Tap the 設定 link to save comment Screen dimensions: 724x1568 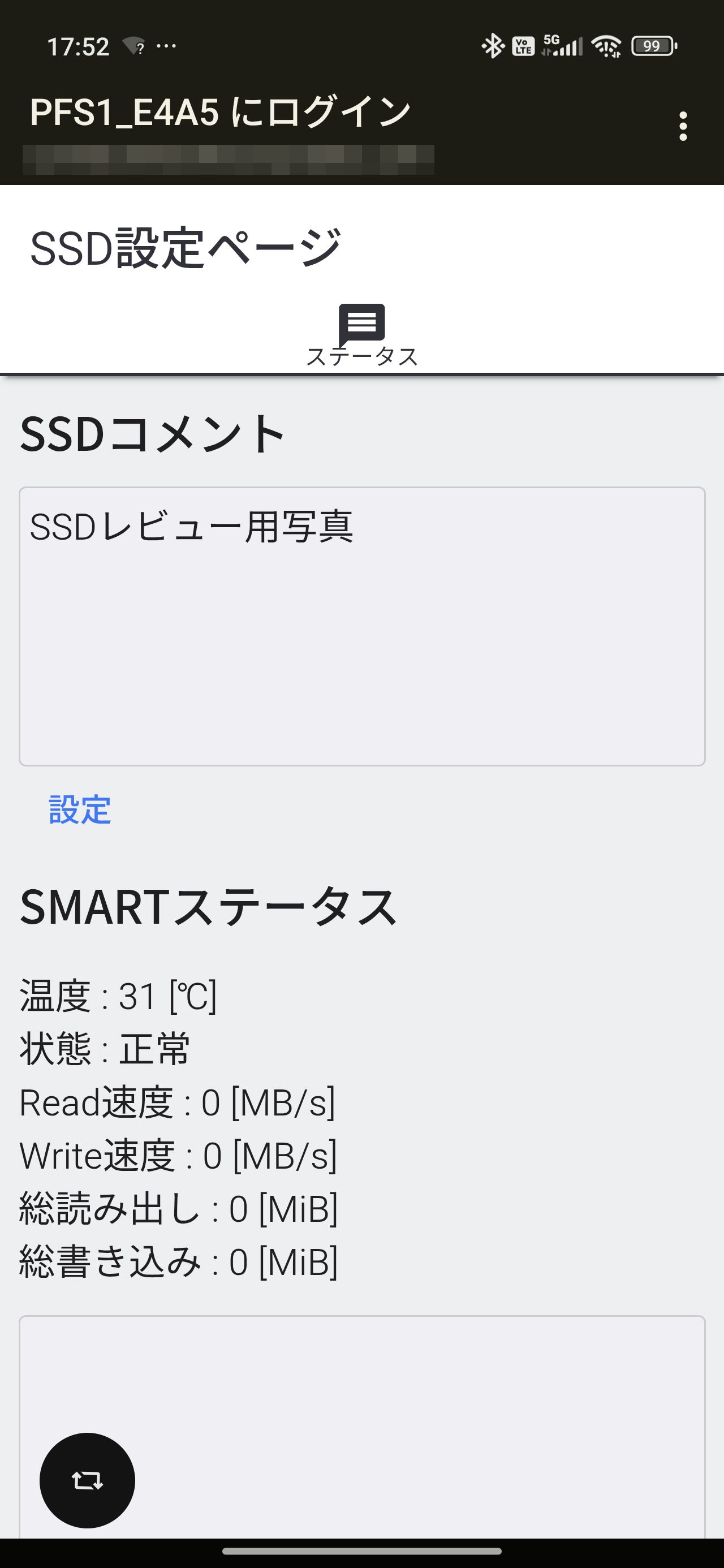[x=80, y=810]
